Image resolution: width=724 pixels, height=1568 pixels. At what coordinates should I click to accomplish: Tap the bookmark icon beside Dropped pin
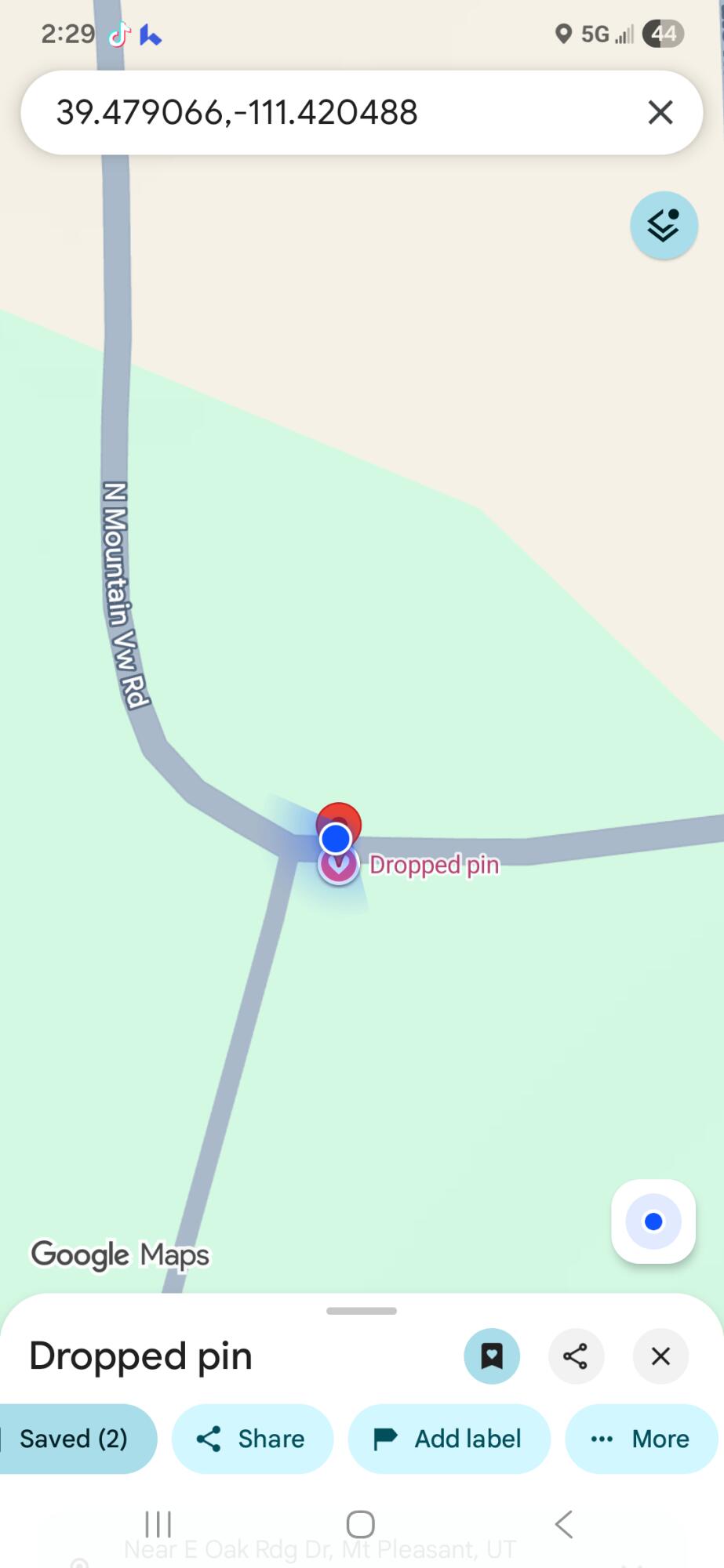pos(492,1356)
